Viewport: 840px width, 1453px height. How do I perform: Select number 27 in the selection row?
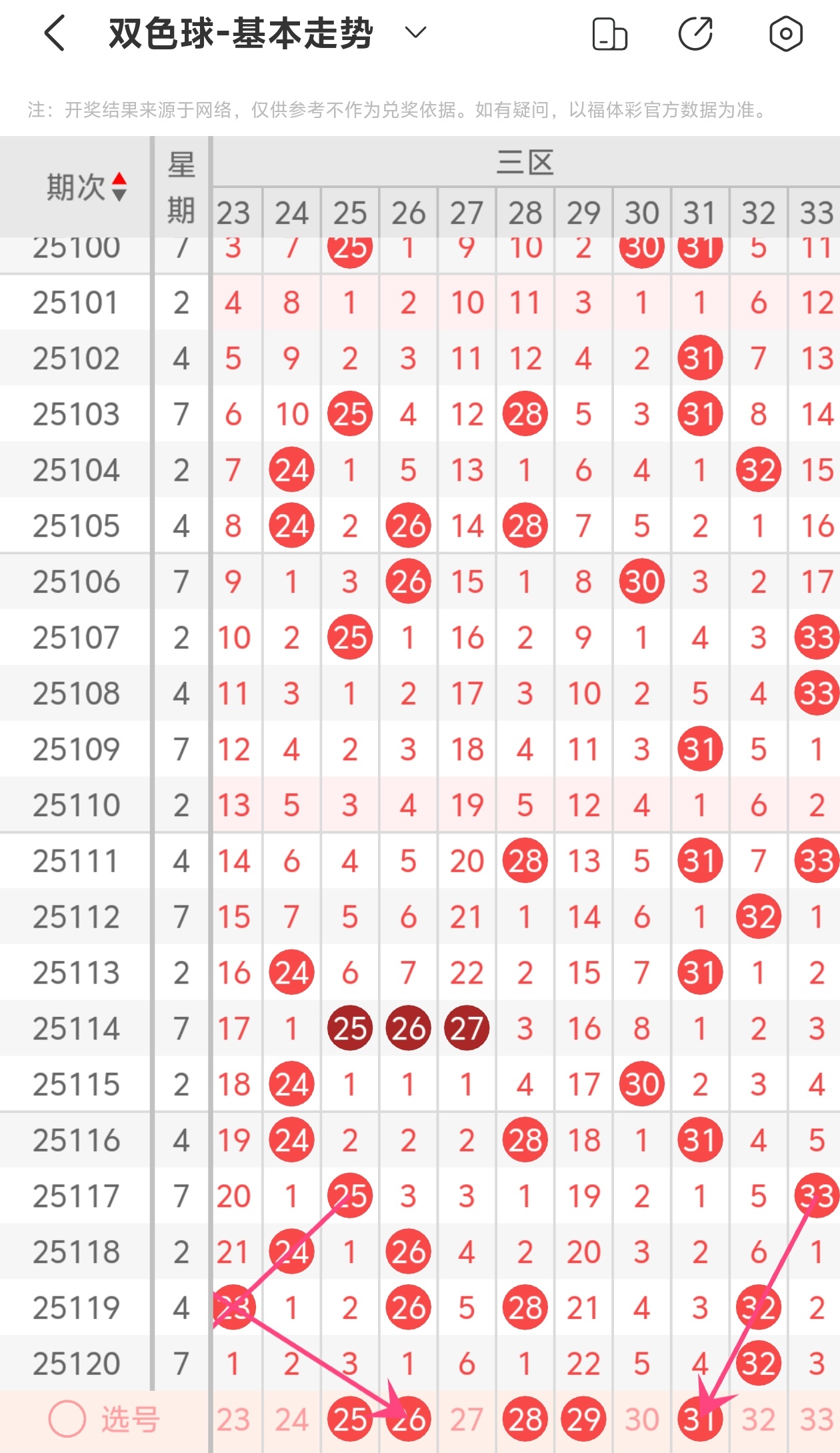click(467, 1420)
